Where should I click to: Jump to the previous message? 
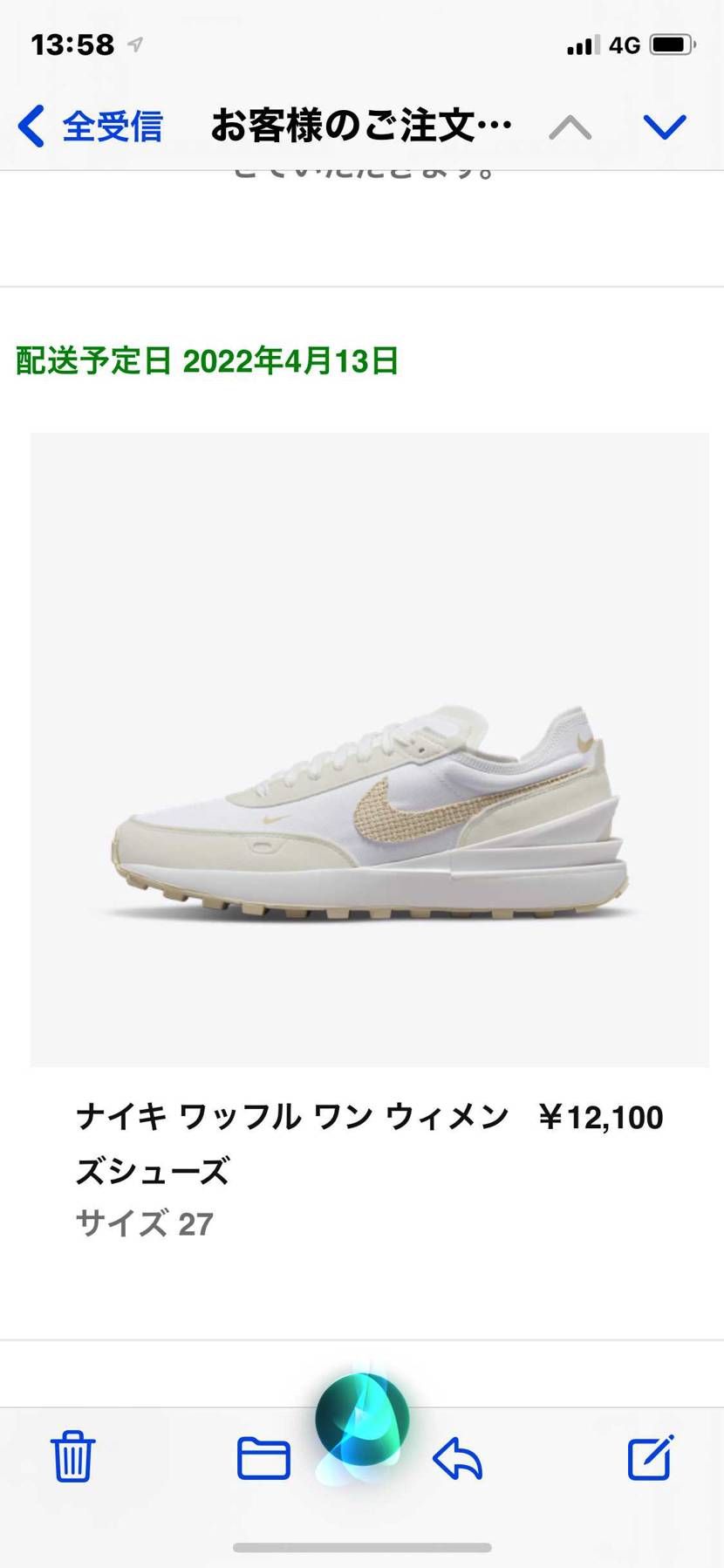pos(570,127)
